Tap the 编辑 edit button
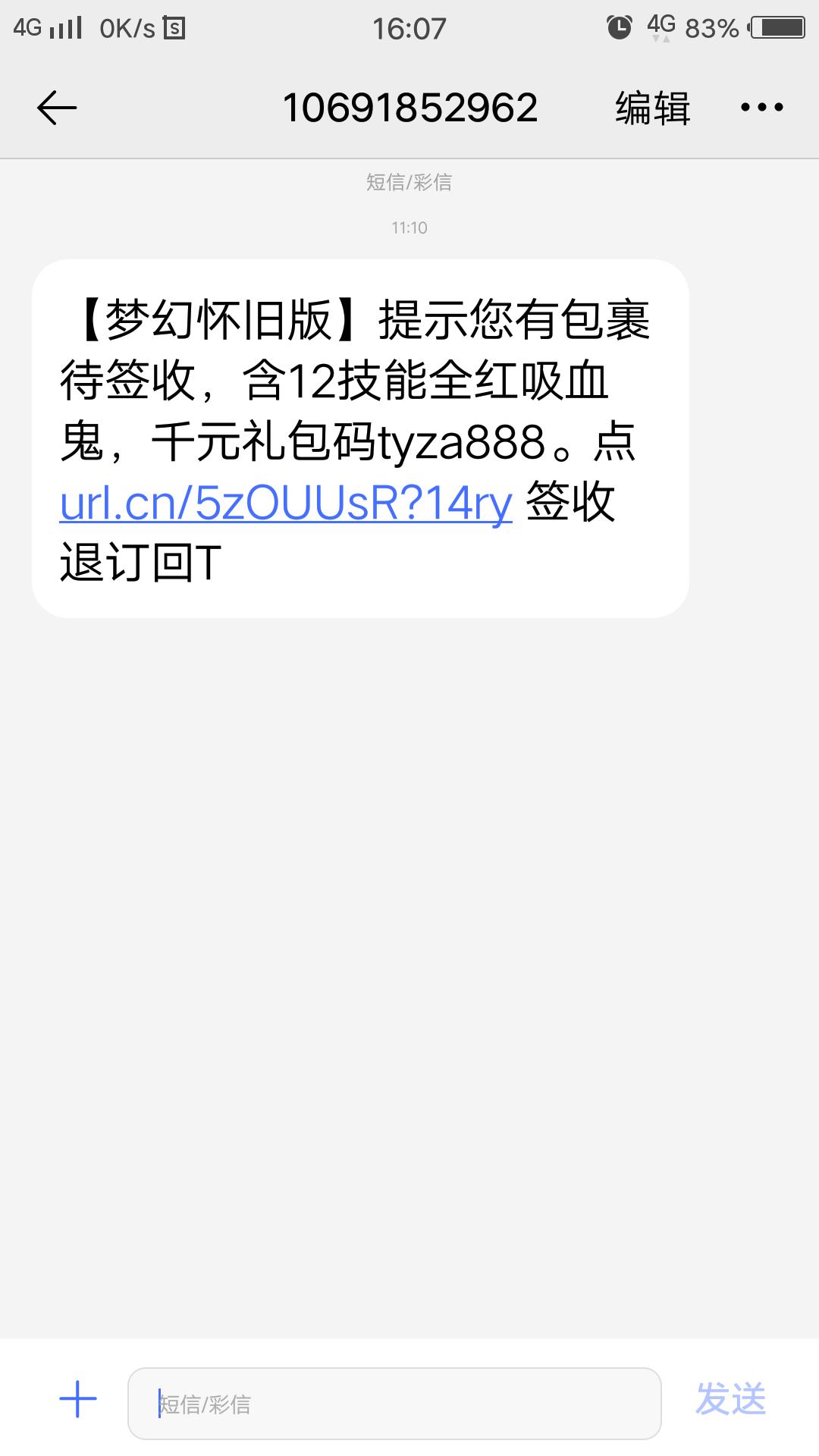 point(653,108)
